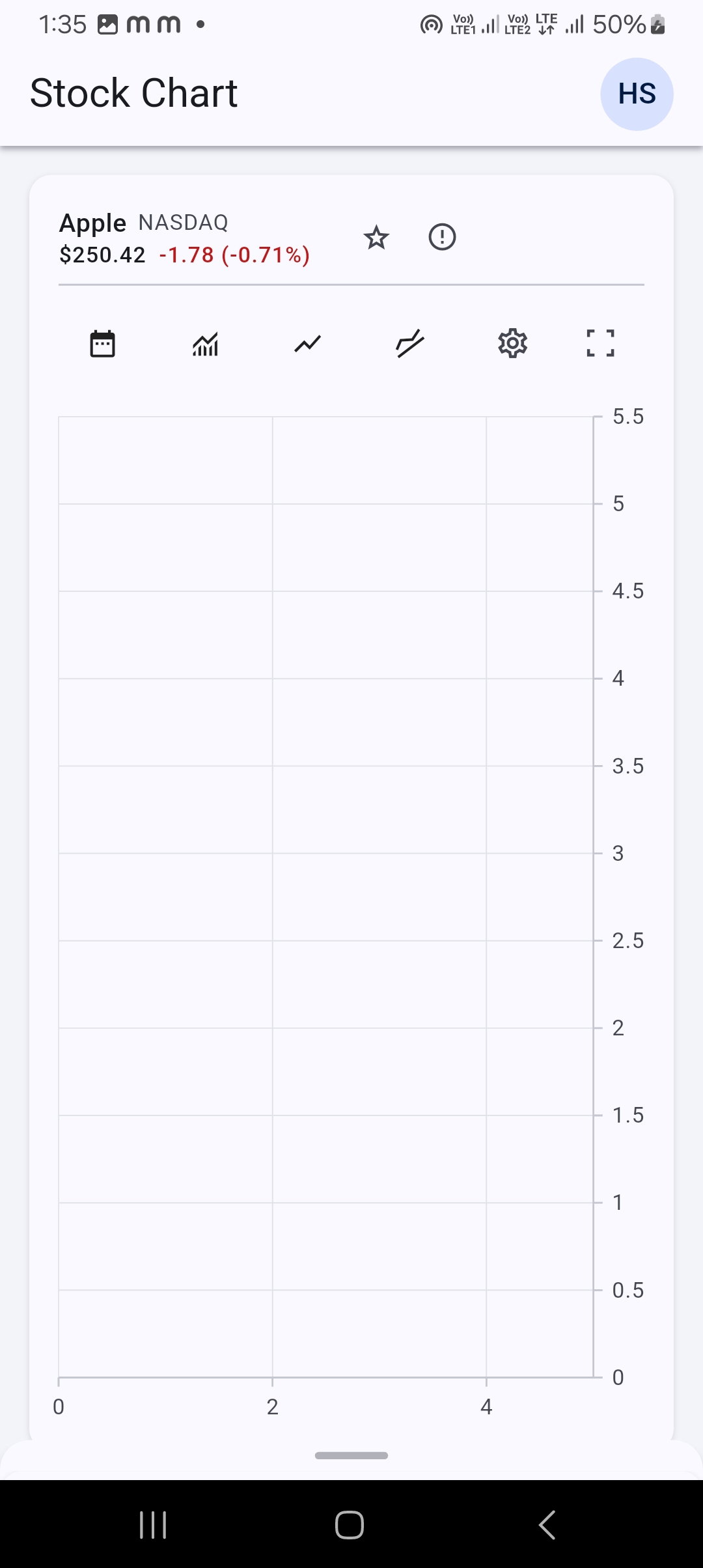Open recent apps from navigation bar
Viewport: 703px width, 1568px height.
click(x=154, y=1525)
